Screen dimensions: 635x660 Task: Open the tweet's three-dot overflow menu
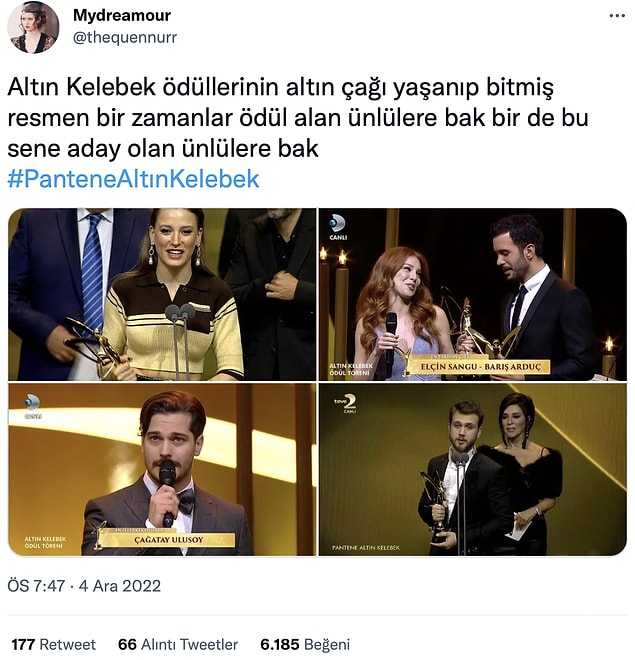[617, 17]
